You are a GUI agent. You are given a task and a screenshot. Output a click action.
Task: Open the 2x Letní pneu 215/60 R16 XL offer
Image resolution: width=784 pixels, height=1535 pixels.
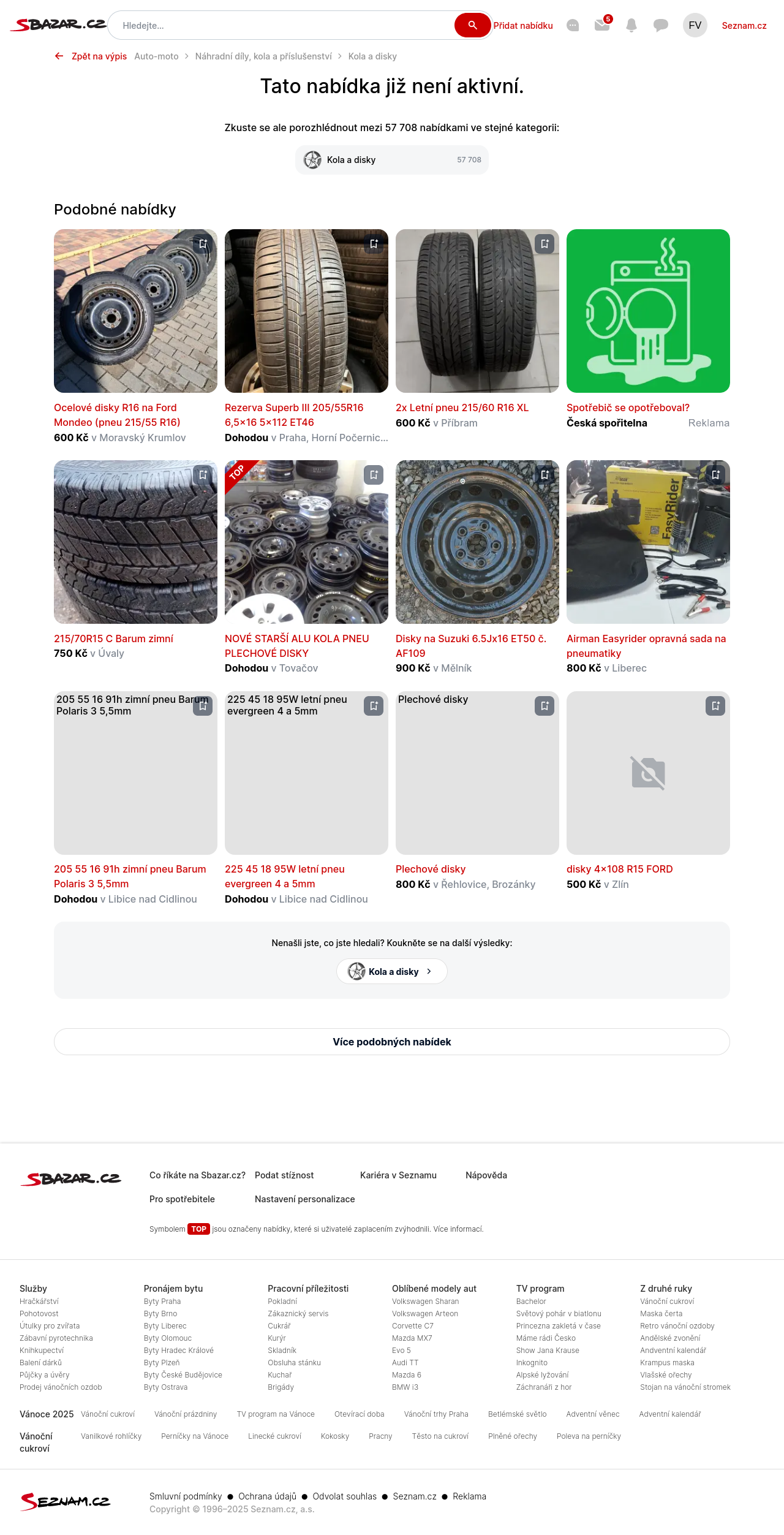coord(462,407)
